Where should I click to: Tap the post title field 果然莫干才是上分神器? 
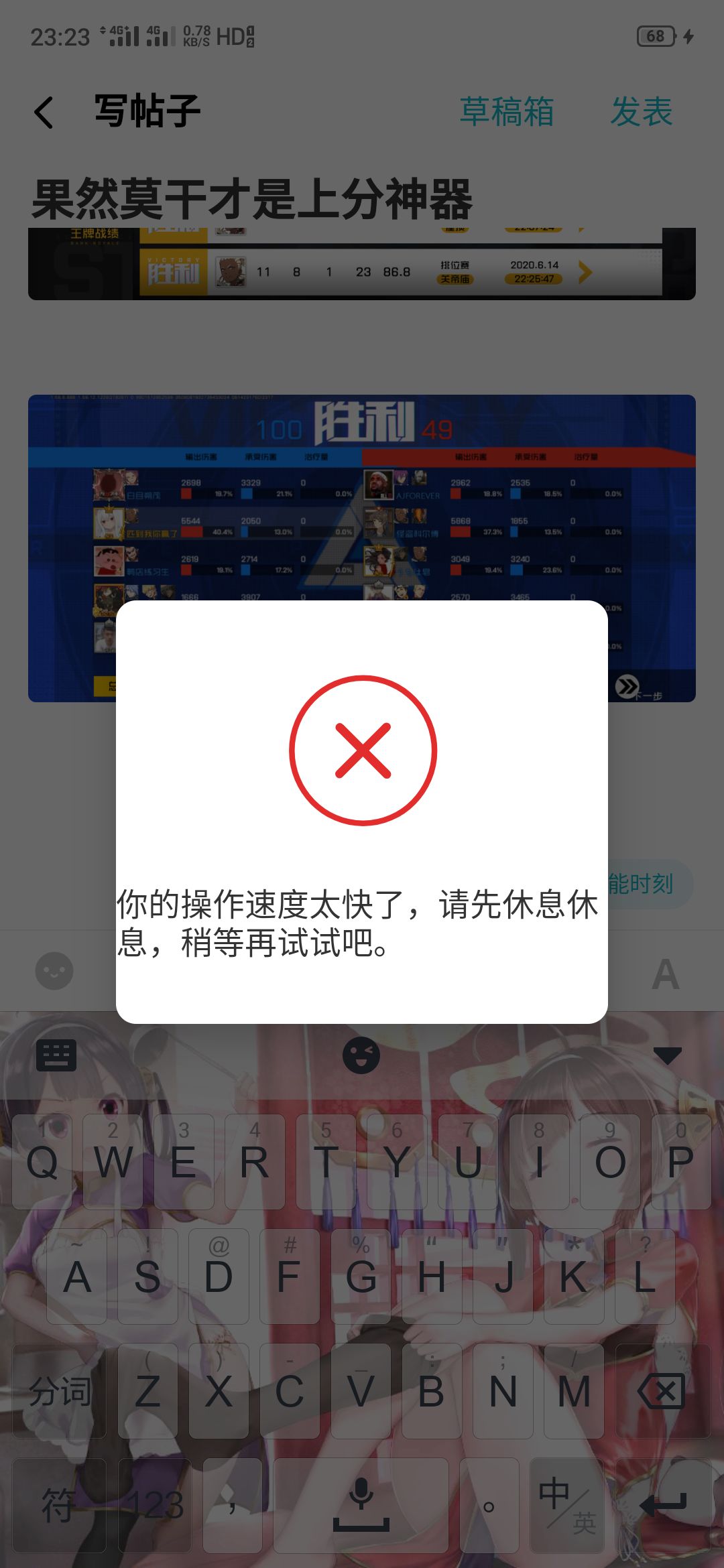[x=252, y=199]
